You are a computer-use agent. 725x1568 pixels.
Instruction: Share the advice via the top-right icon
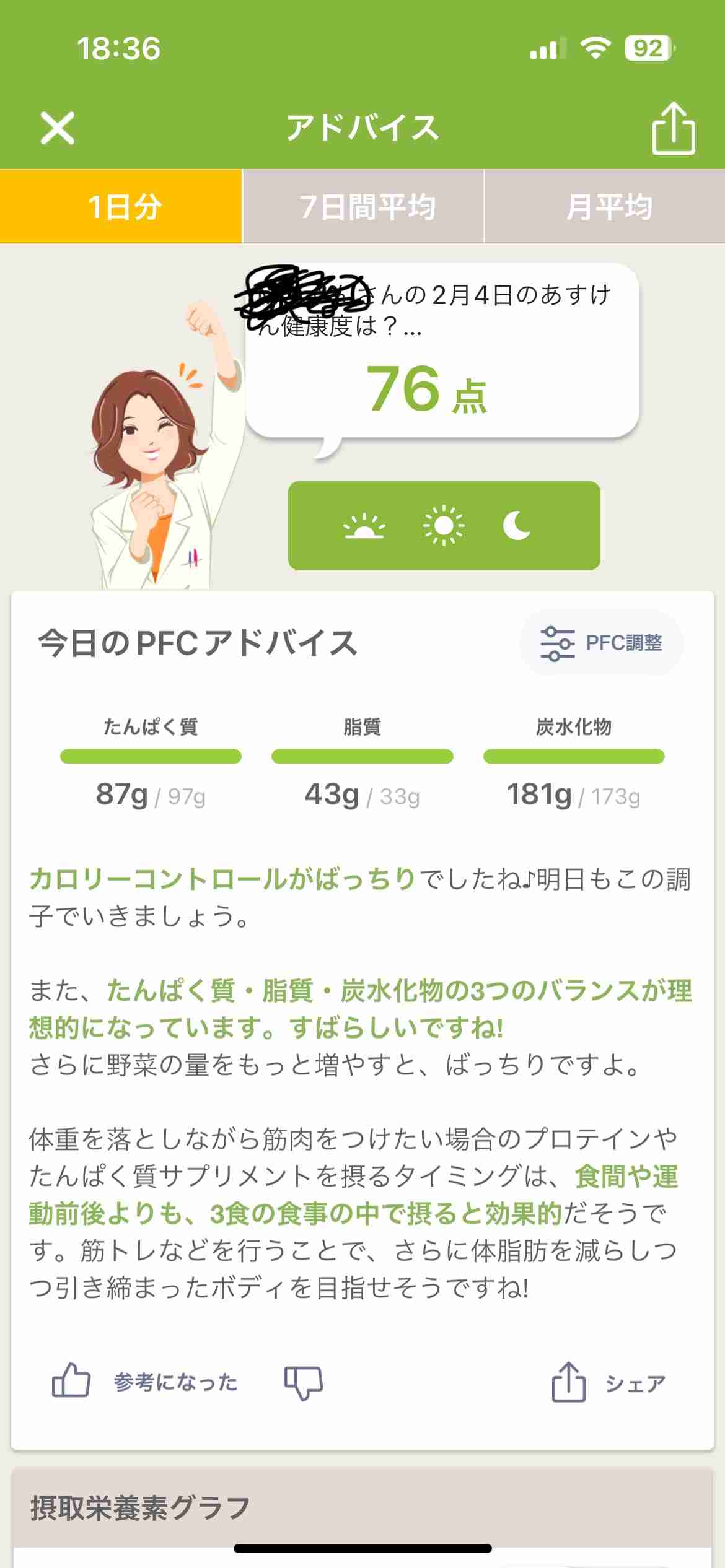pyautogui.click(x=673, y=129)
